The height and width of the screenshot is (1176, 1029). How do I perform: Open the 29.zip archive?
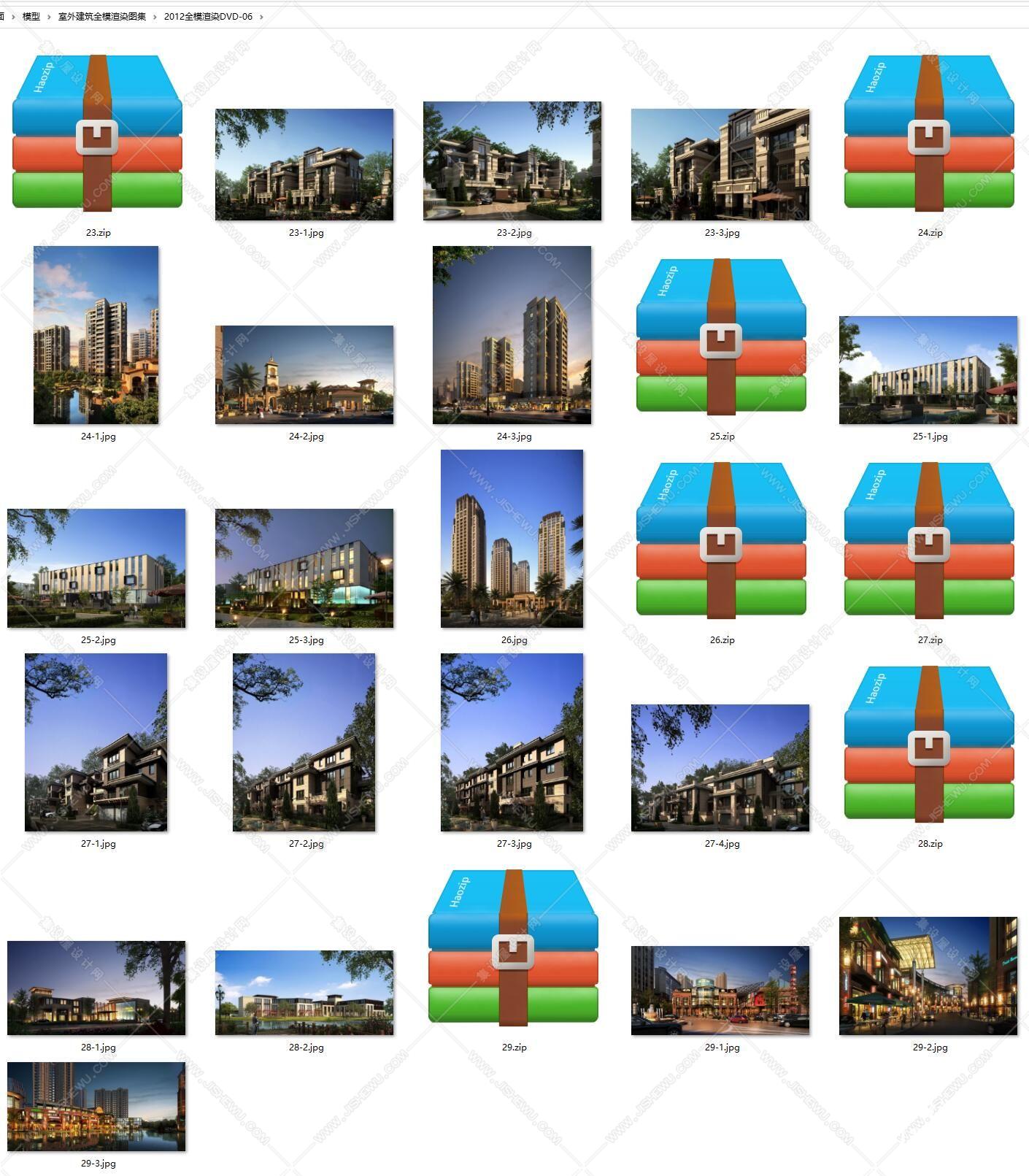coord(513,946)
